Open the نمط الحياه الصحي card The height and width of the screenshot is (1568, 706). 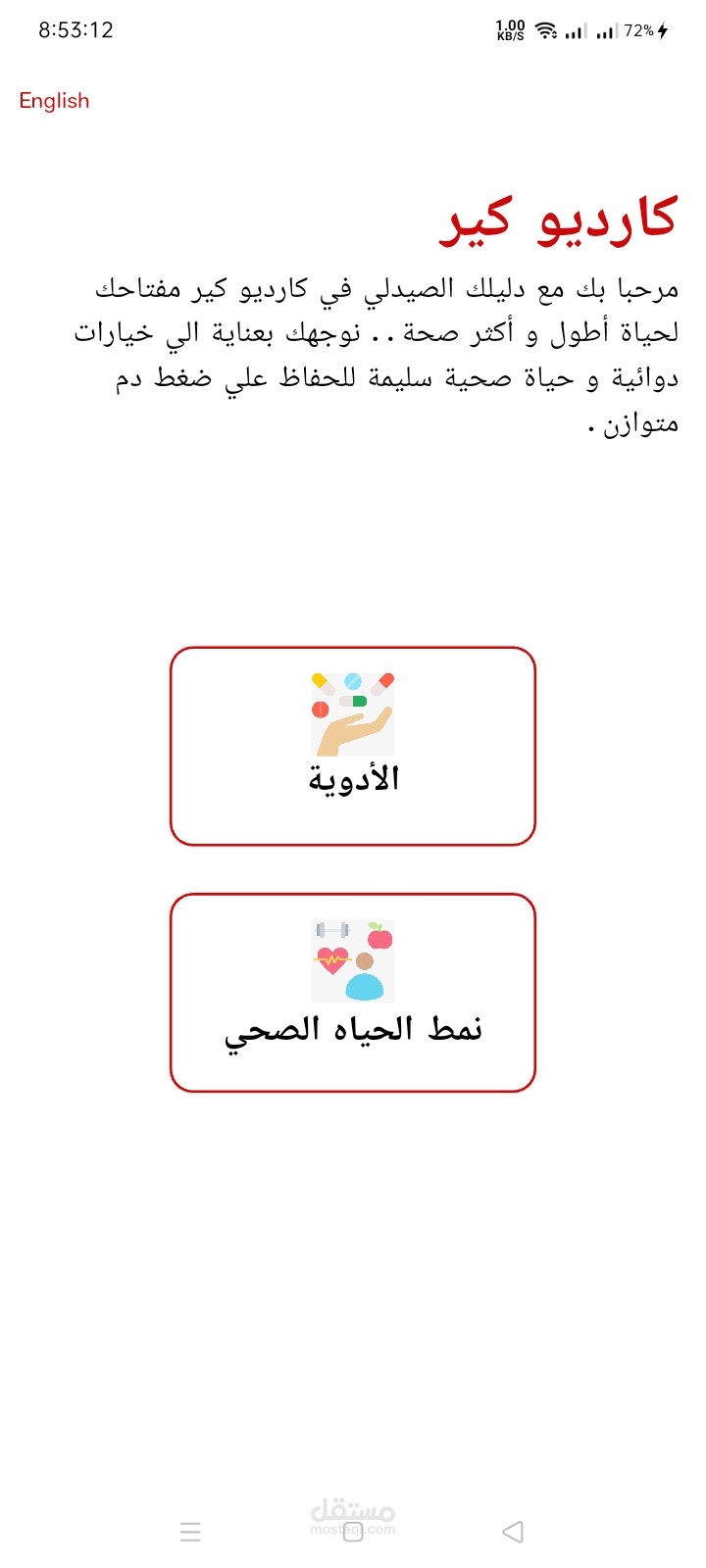[x=353, y=993]
